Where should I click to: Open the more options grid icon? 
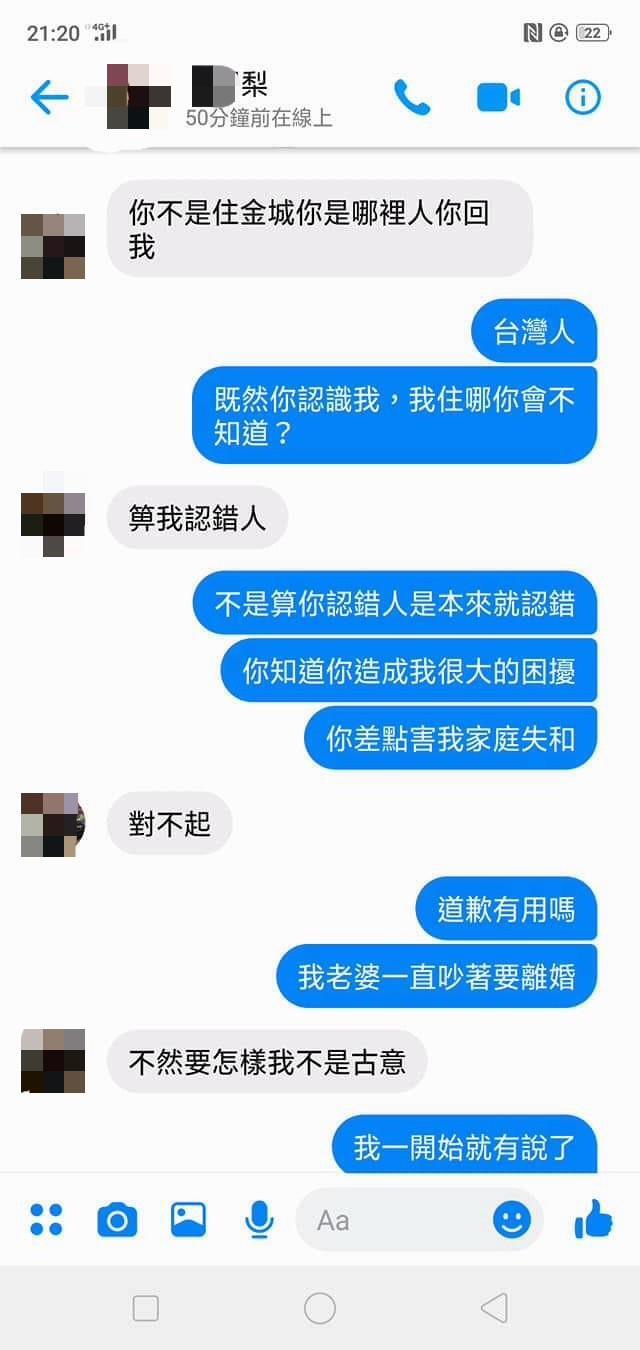pyautogui.click(x=46, y=1219)
